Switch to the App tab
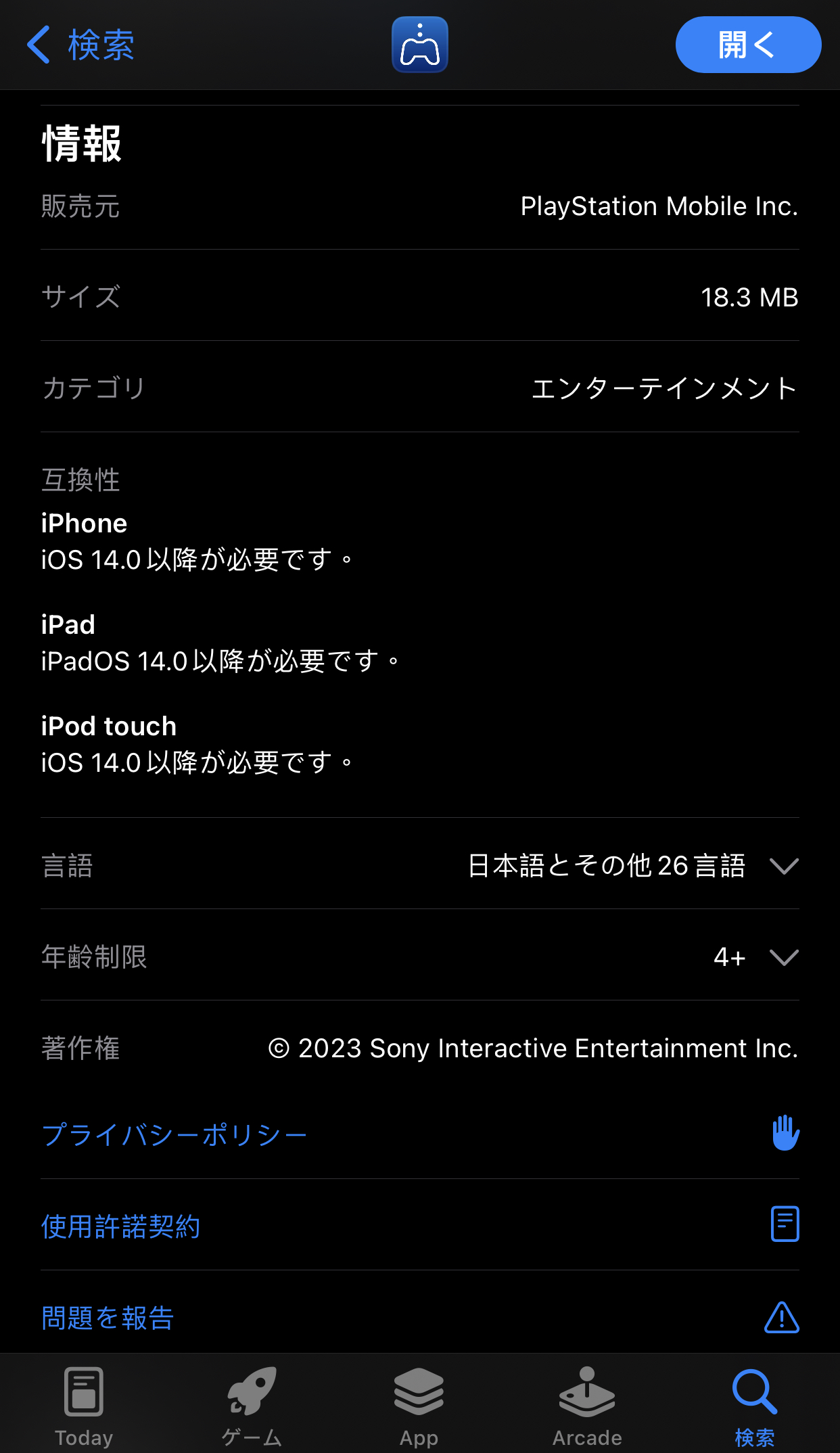This screenshot has height=1453, width=840. pos(419,1406)
